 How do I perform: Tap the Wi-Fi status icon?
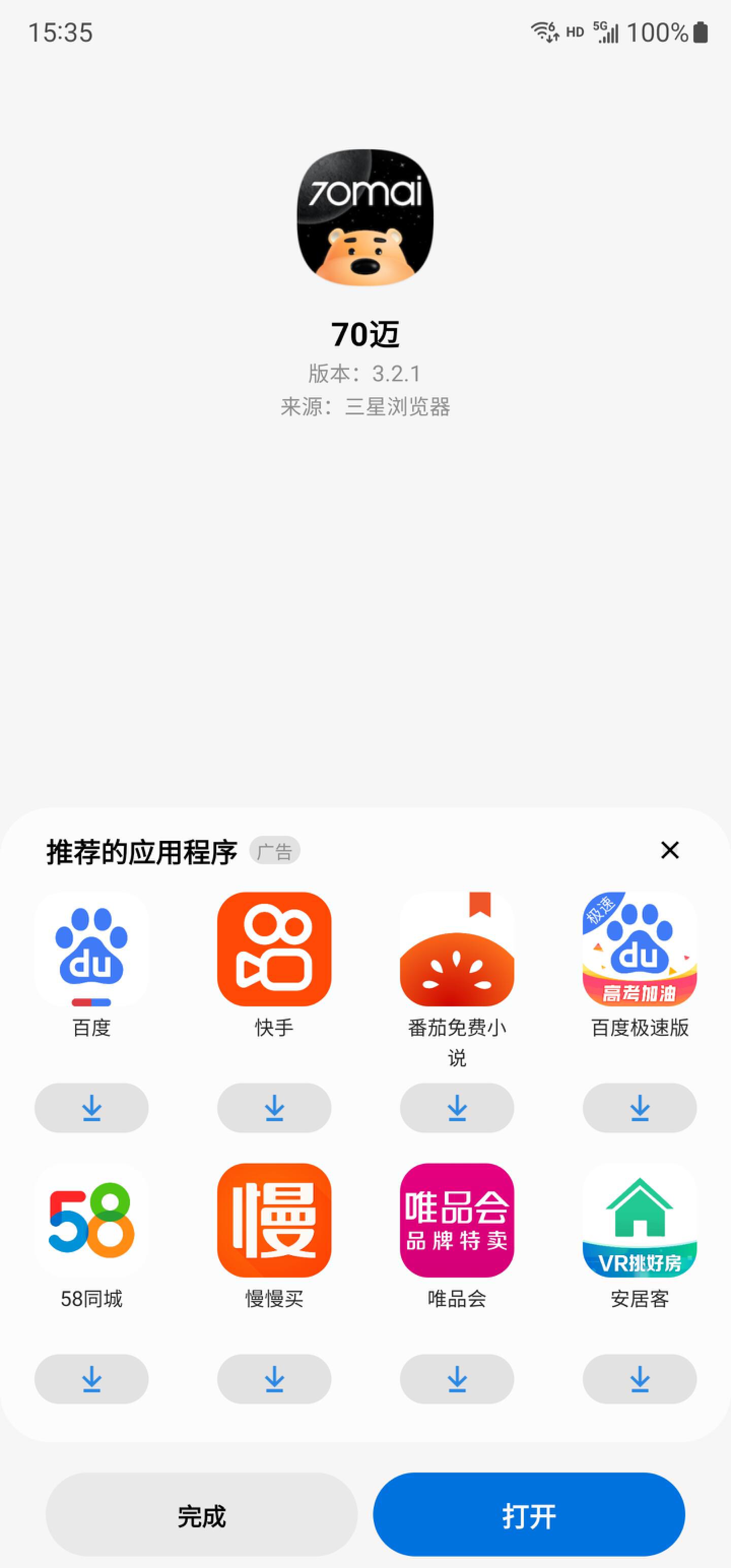[544, 31]
